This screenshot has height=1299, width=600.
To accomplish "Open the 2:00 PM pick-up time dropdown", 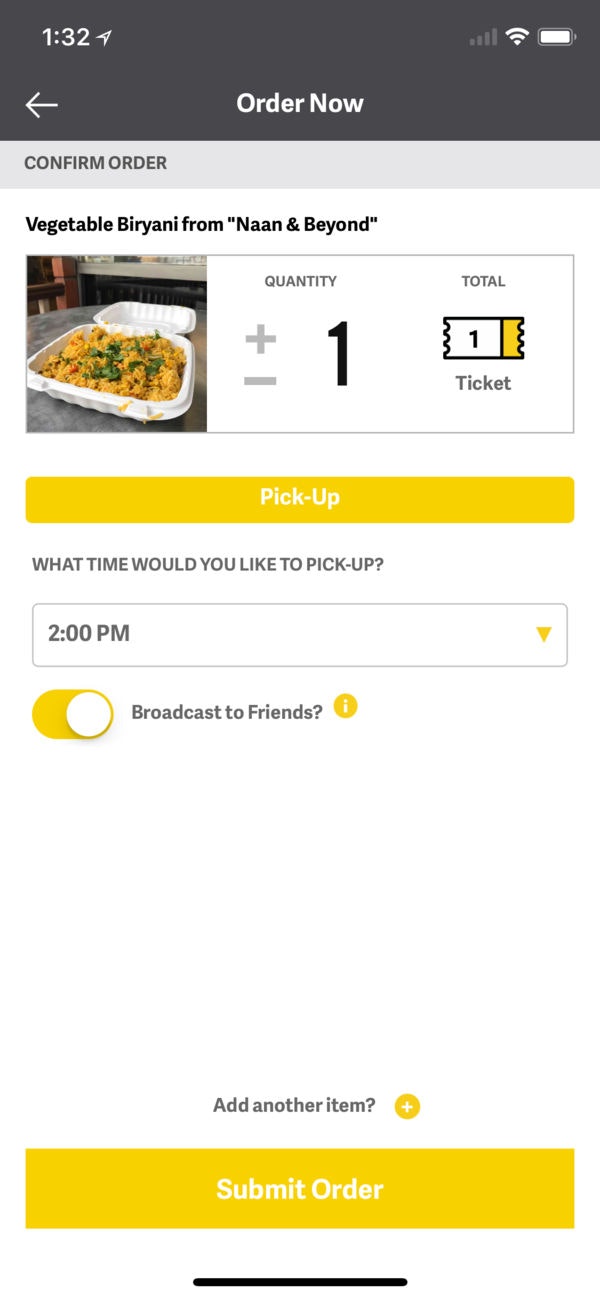I will 300,634.
